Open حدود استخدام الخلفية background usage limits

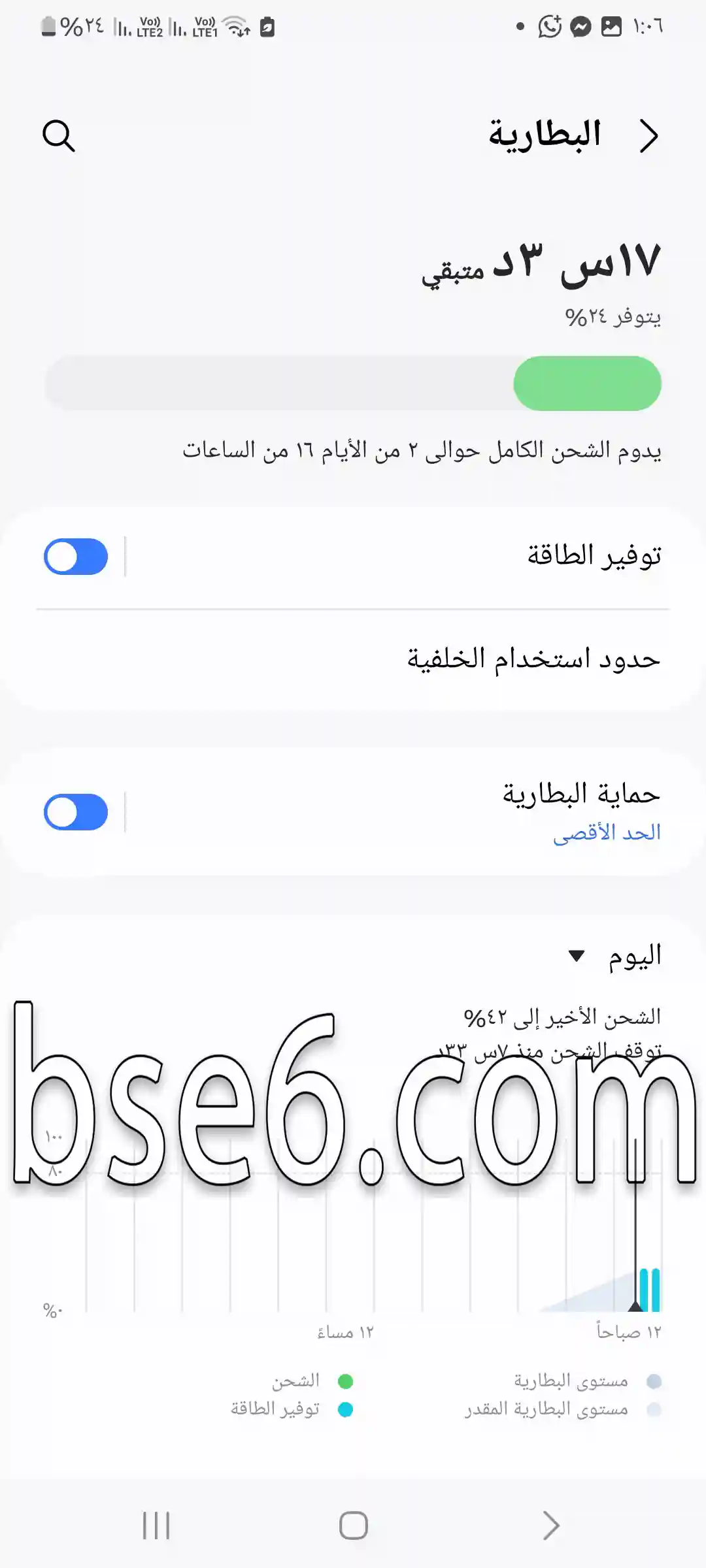(353, 659)
